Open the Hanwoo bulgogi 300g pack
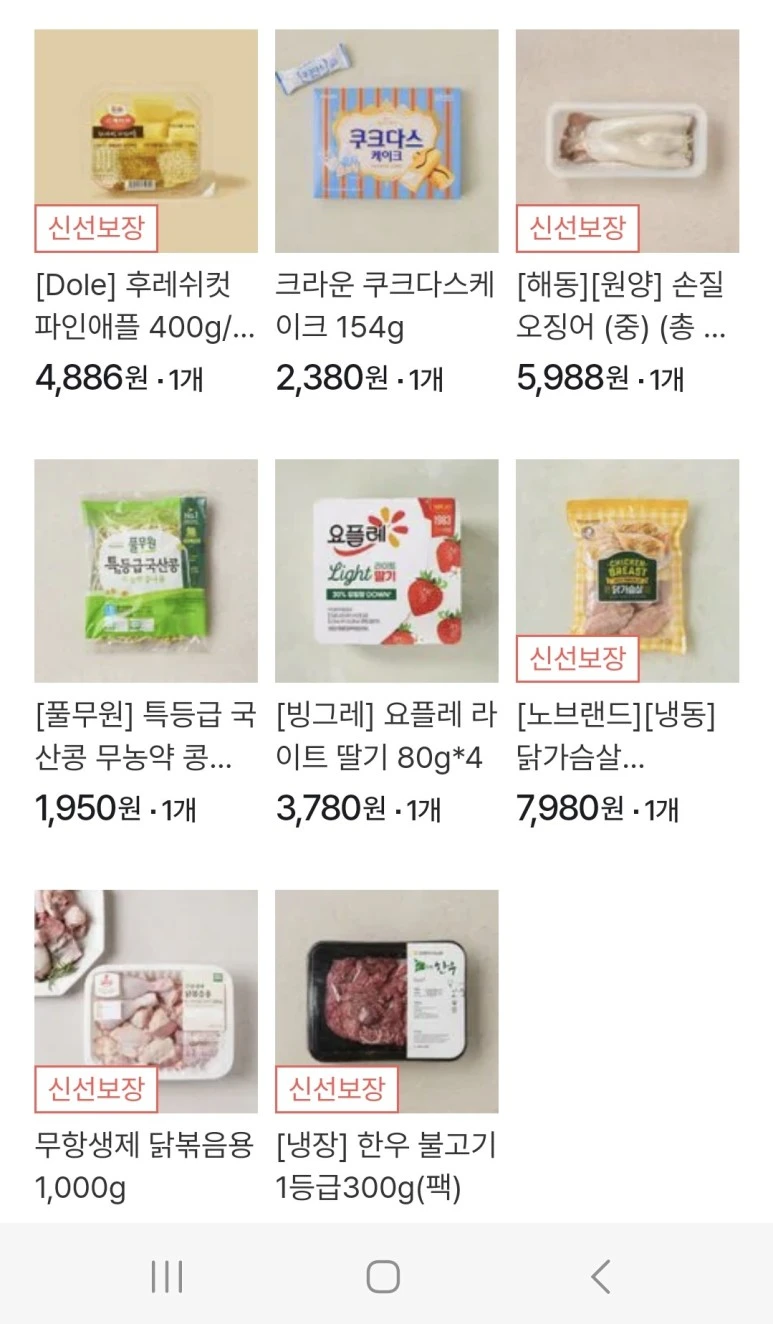The width and height of the screenshot is (773, 1324). (x=386, y=1001)
